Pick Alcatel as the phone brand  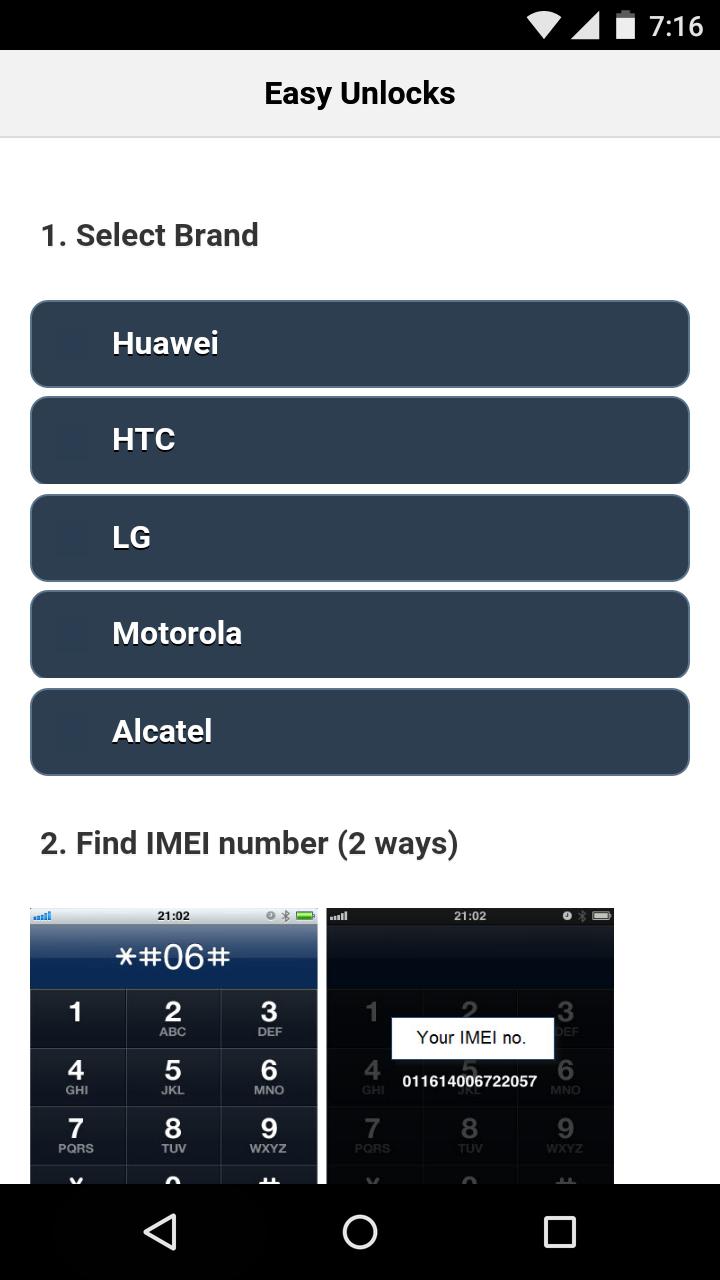click(360, 731)
